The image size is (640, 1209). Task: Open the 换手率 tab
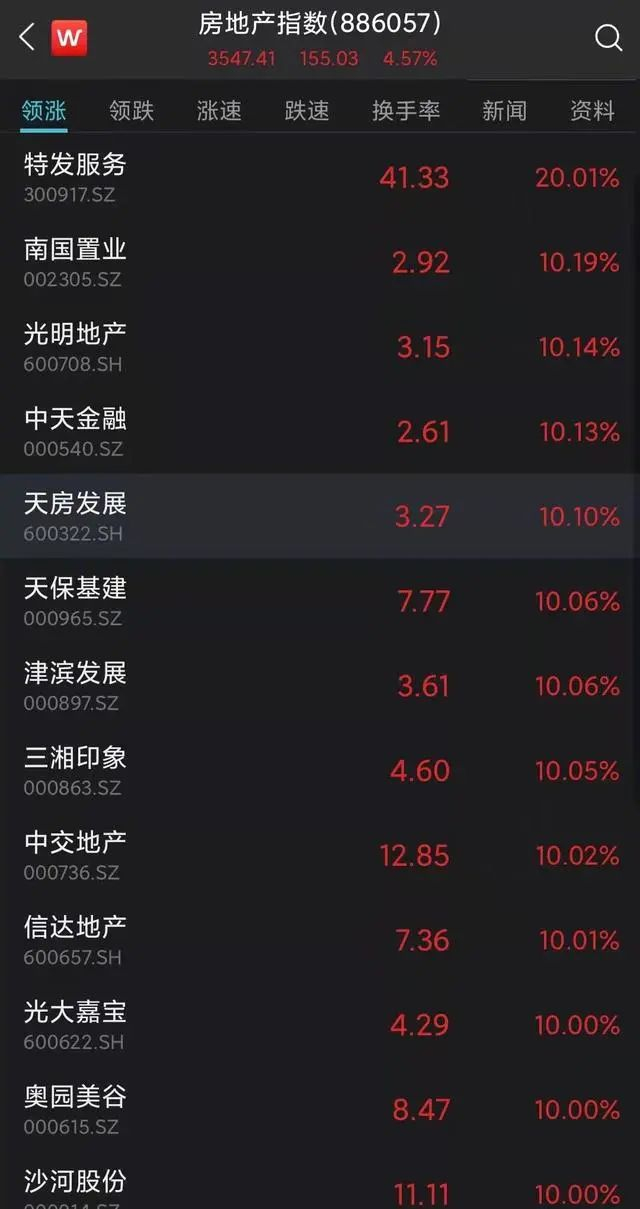(x=406, y=111)
